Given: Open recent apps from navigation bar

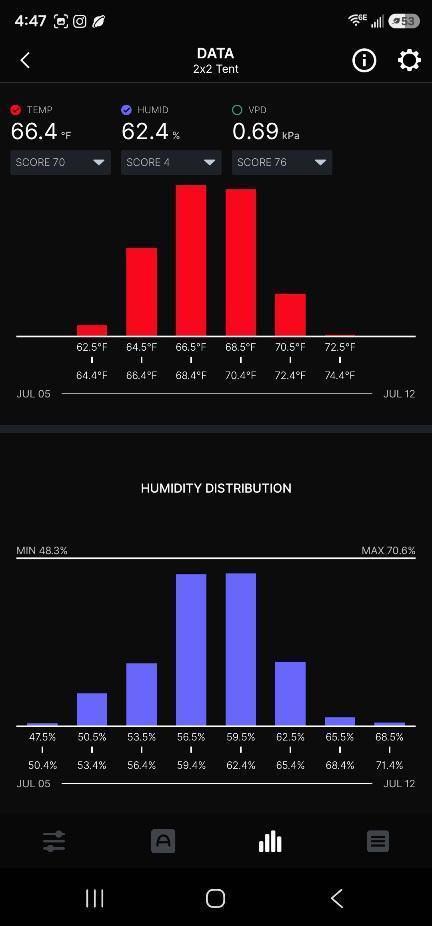Looking at the screenshot, I should coord(94,898).
